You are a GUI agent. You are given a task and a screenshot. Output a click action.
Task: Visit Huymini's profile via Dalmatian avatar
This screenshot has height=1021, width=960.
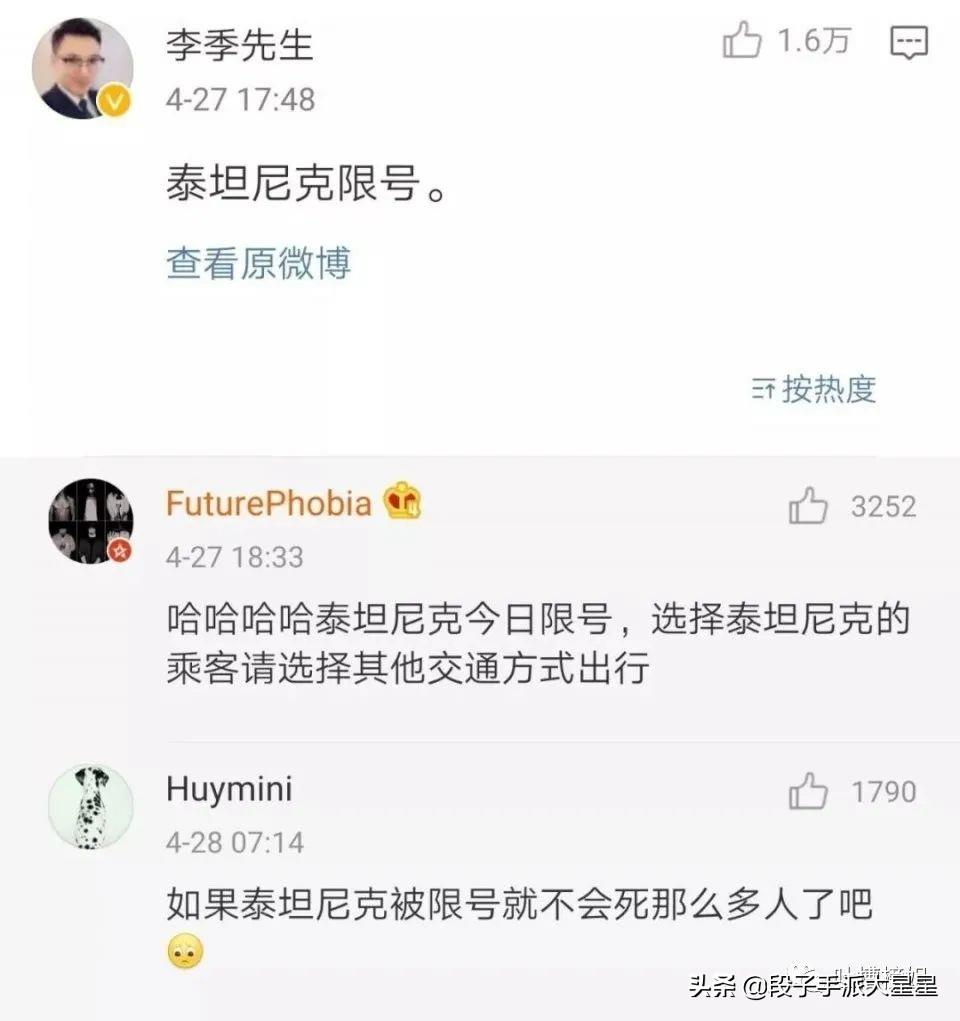click(91, 807)
